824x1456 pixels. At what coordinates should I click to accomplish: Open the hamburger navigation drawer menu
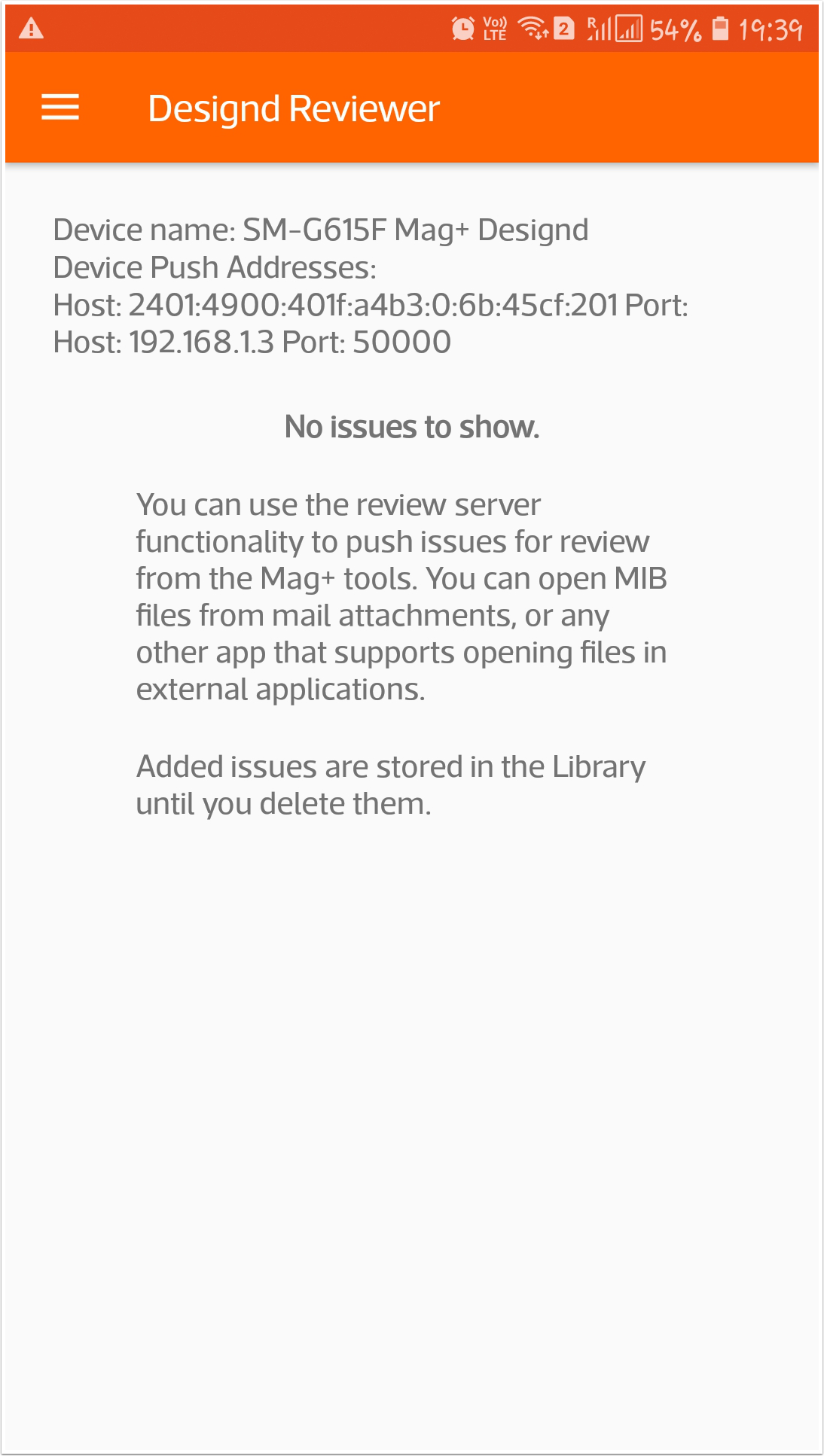tap(60, 108)
